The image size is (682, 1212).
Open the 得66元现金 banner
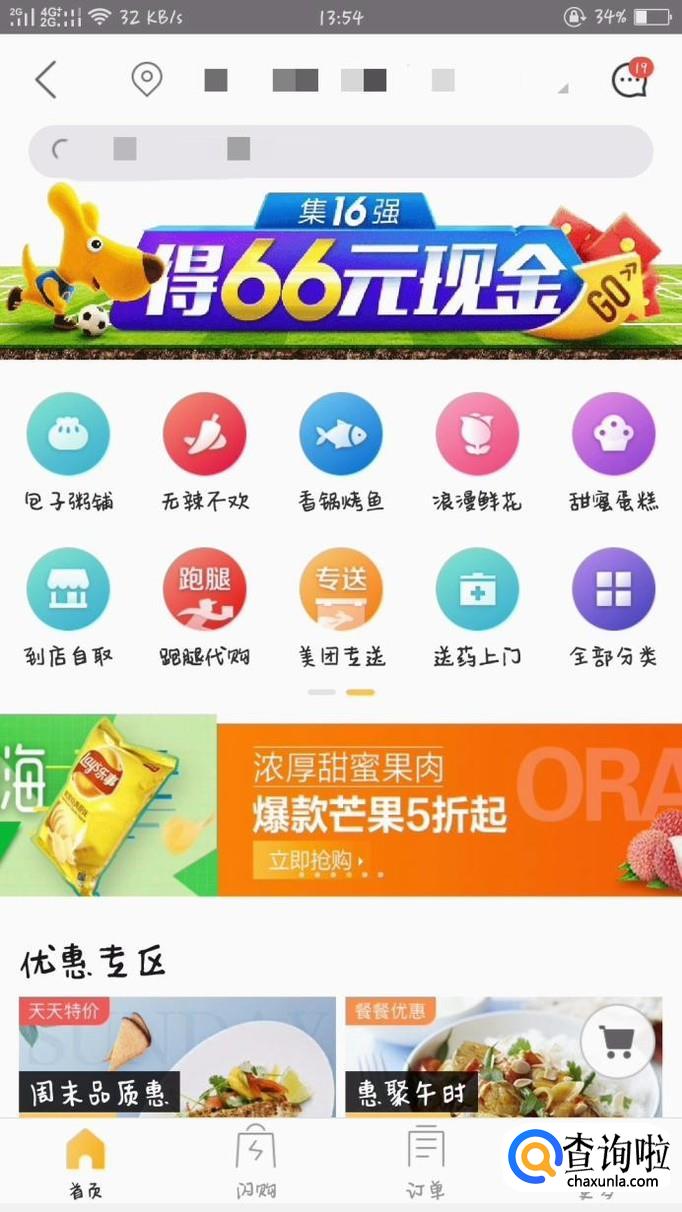[x=340, y=270]
